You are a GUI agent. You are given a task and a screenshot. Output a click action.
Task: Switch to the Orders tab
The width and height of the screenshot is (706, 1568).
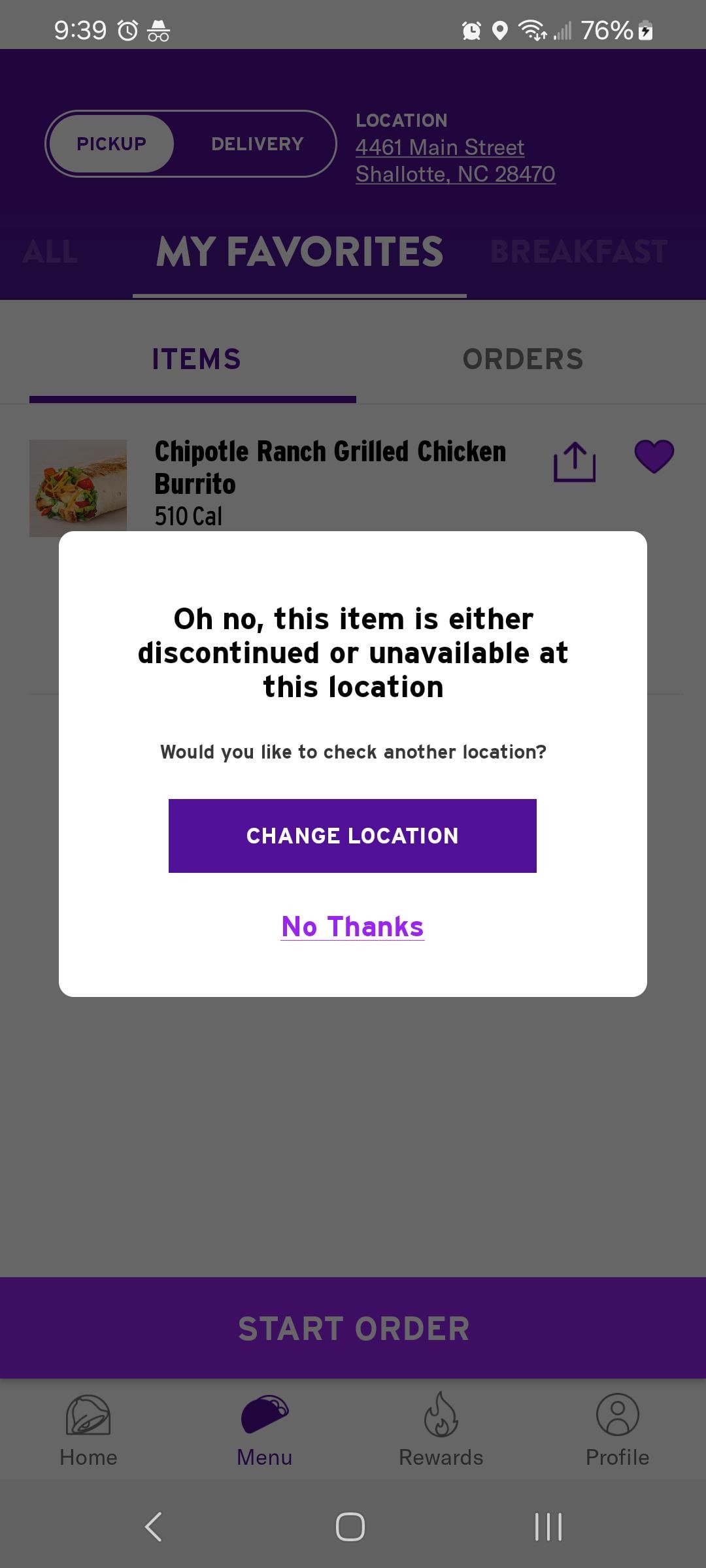(x=522, y=359)
